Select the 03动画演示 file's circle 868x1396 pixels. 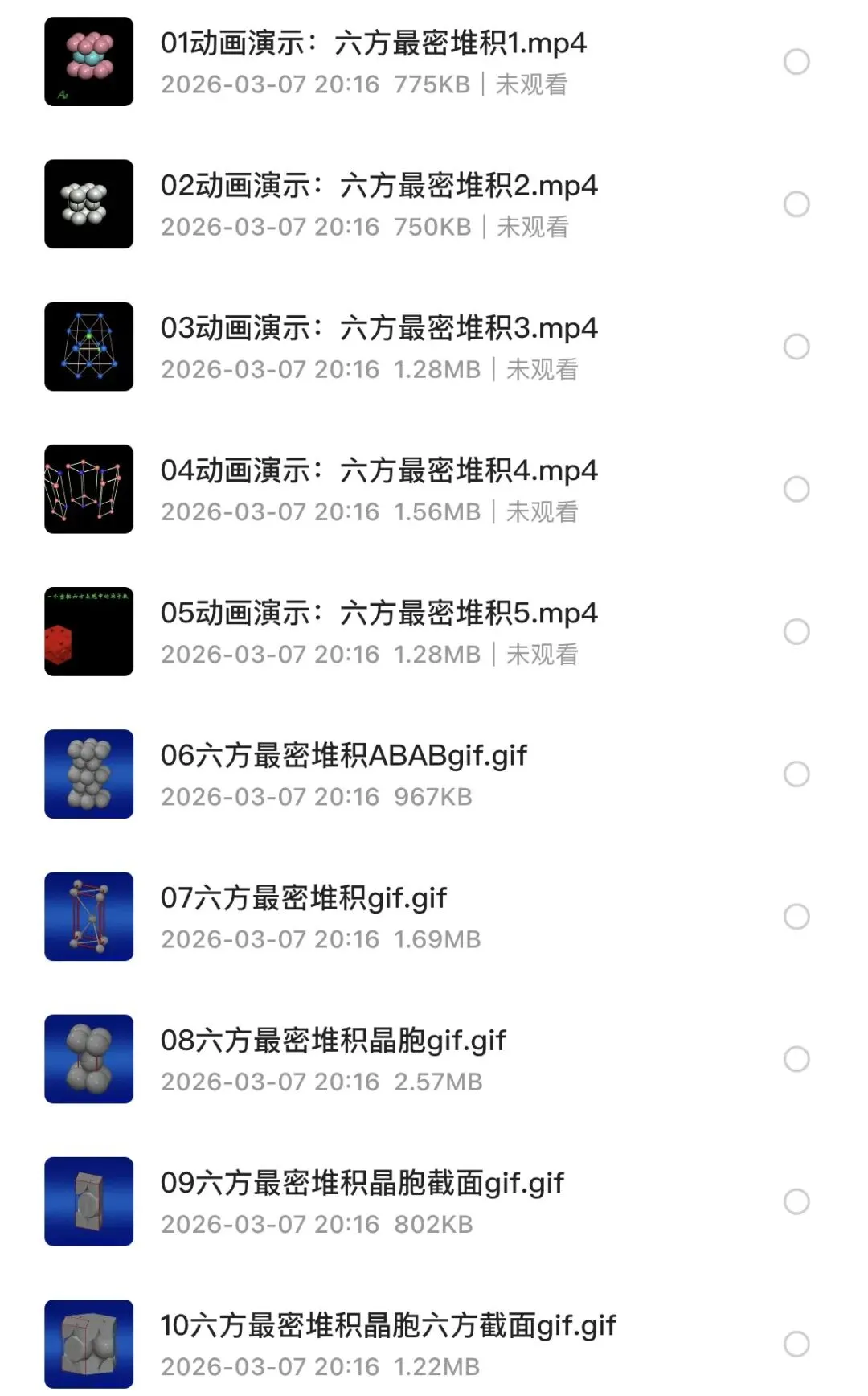tap(796, 347)
